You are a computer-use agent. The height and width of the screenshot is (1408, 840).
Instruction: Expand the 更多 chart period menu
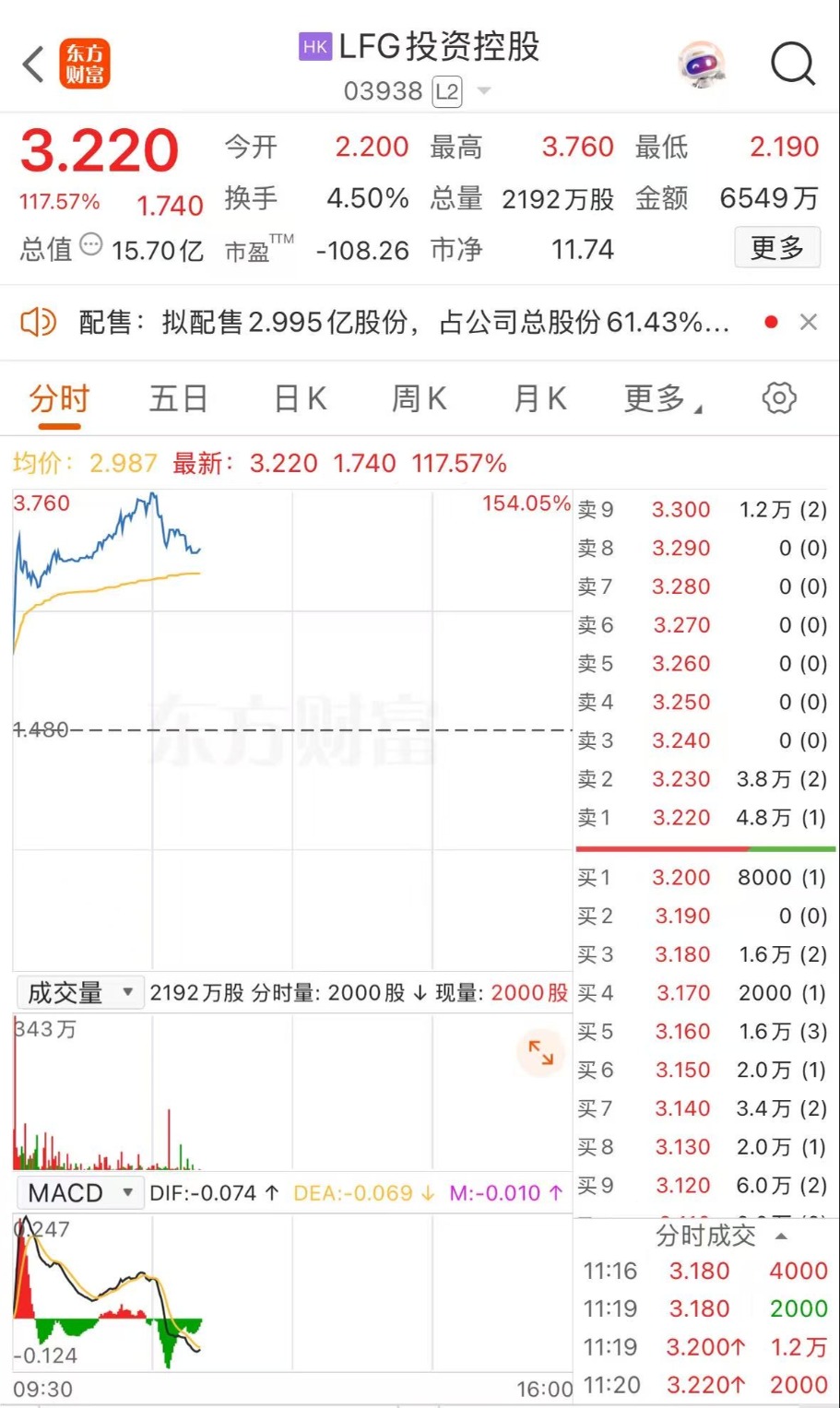point(660,399)
